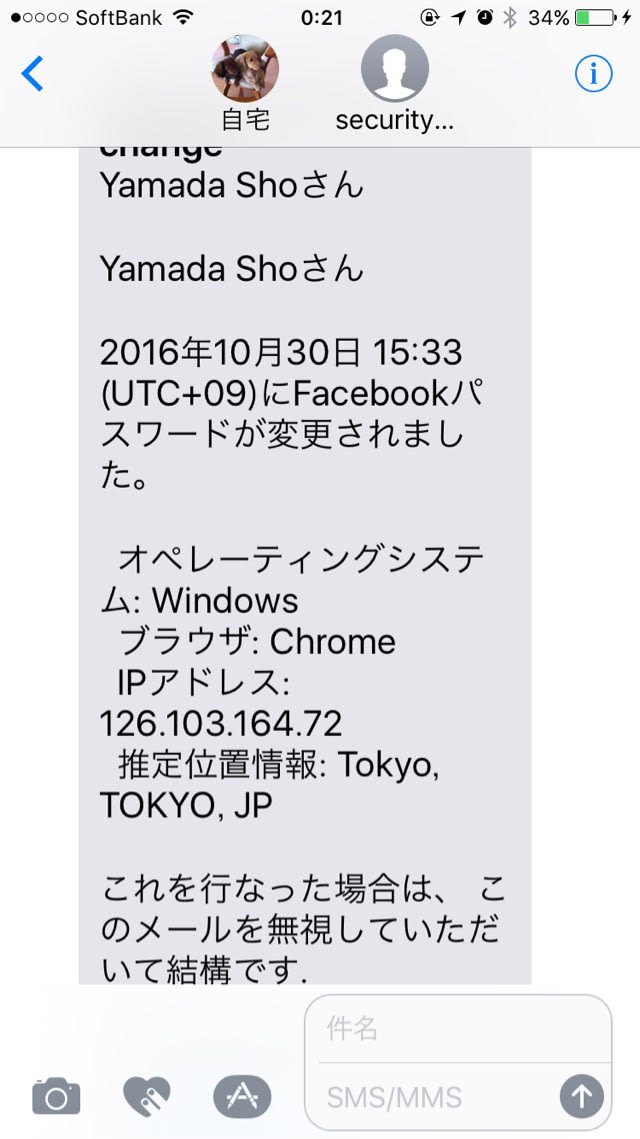Open conversation details info button
The height and width of the screenshot is (1139, 640).
593,73
